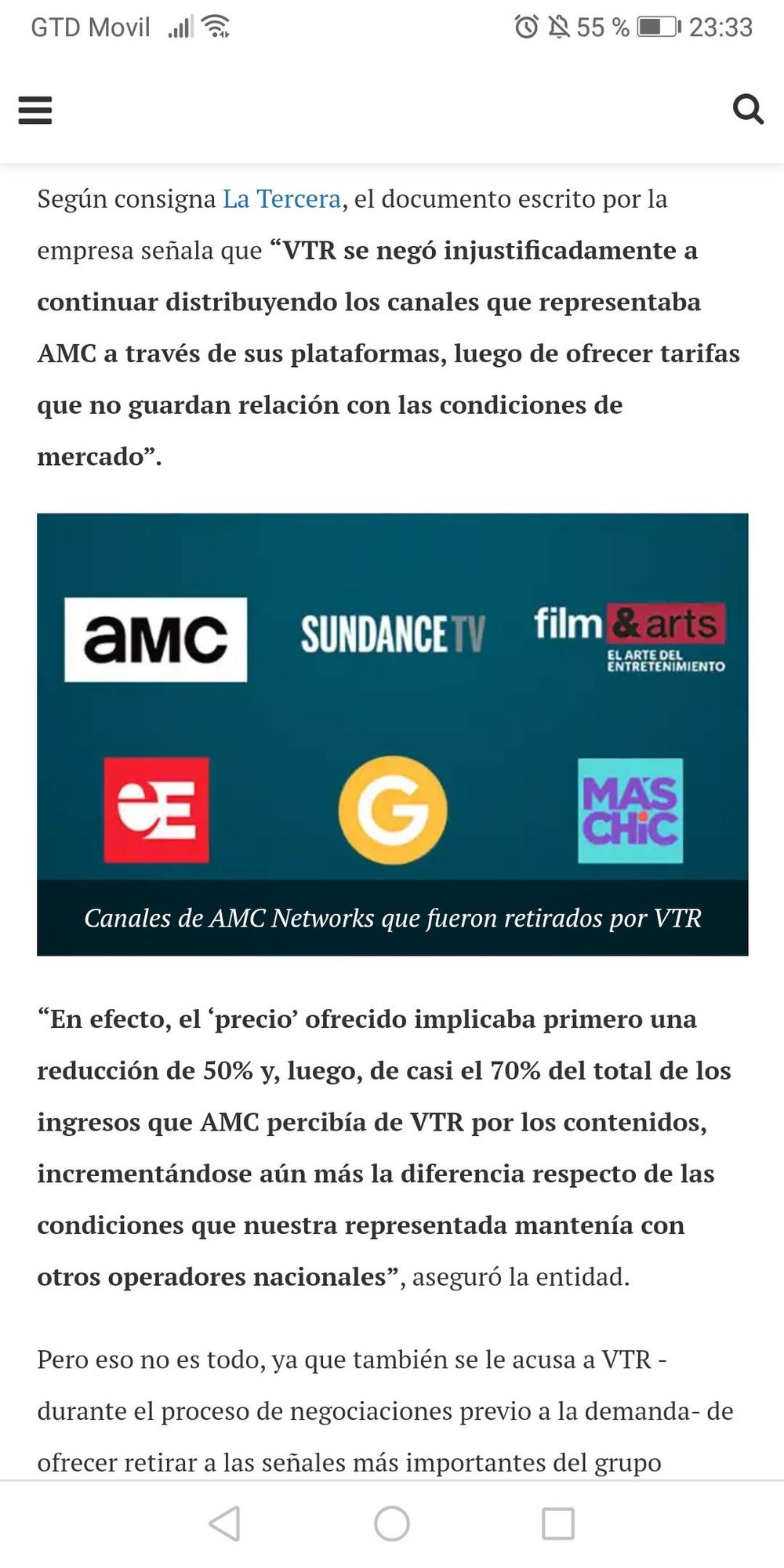Tap the Más Chic channel logo
The width and height of the screenshot is (784, 1568).
630,811
